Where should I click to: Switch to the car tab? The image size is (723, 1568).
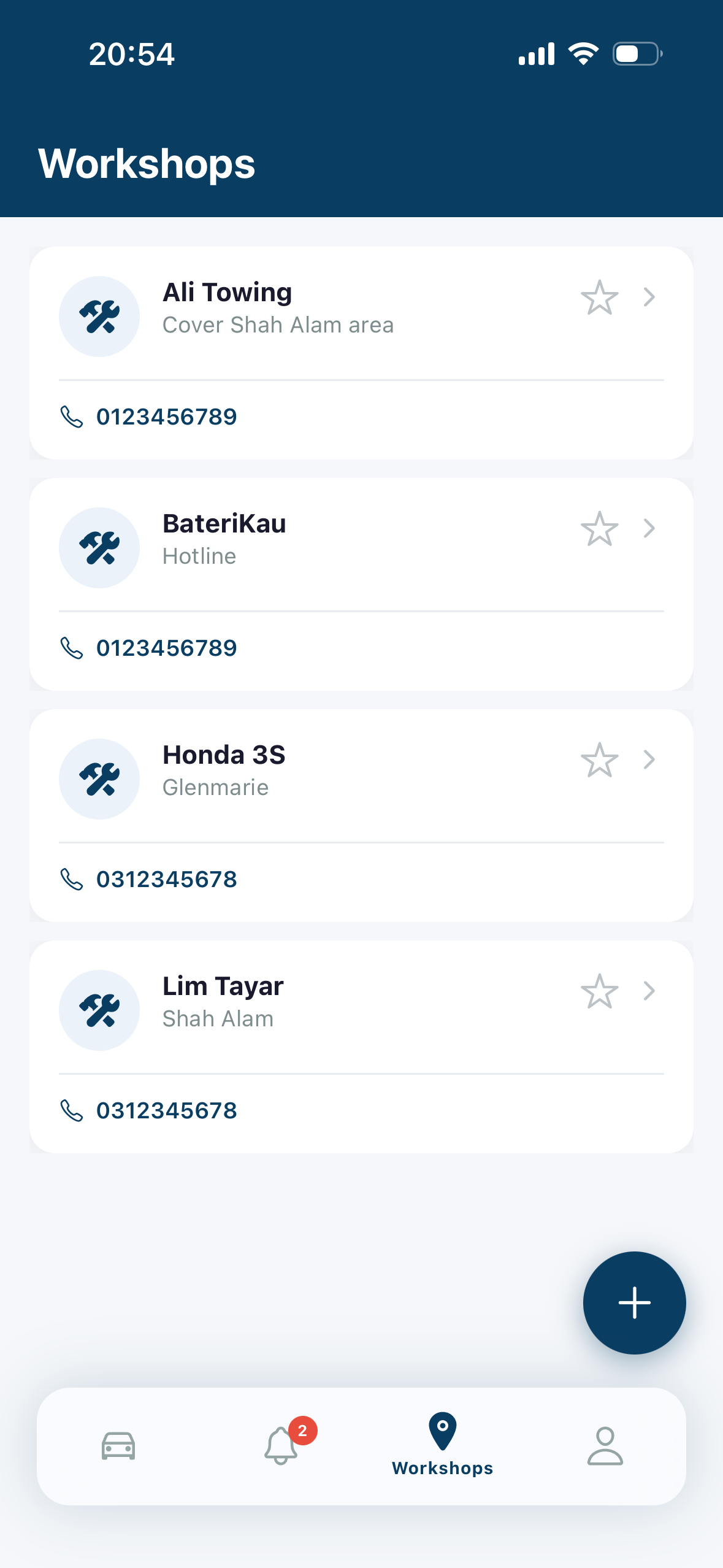coord(118,1447)
